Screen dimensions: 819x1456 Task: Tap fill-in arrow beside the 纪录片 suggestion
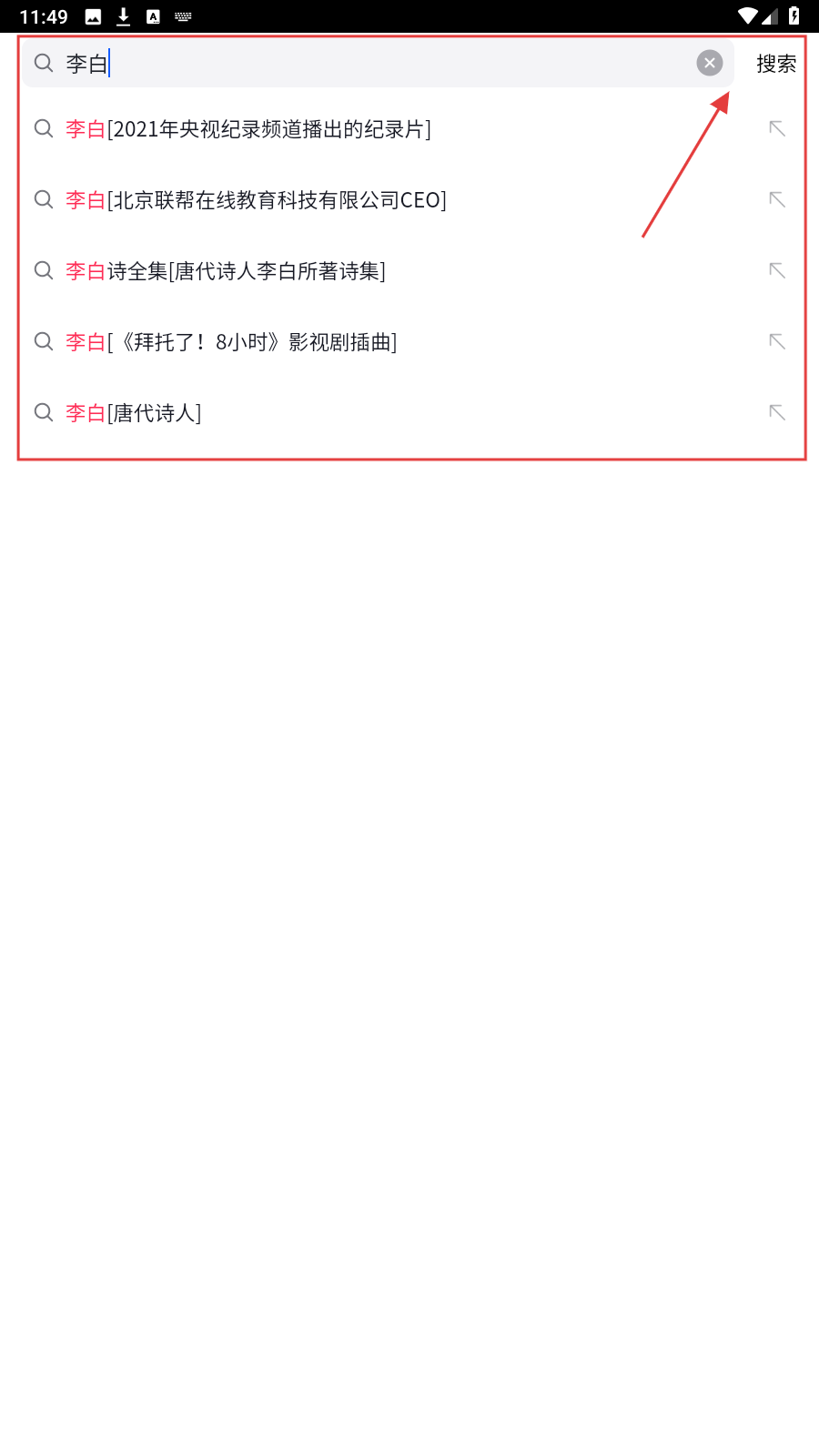pos(777,128)
